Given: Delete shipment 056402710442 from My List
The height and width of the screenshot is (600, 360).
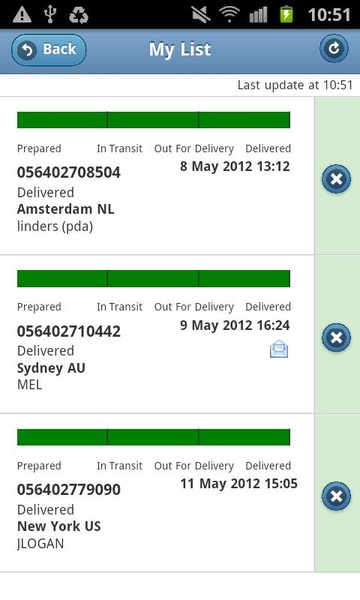Looking at the screenshot, I should tap(336, 338).
